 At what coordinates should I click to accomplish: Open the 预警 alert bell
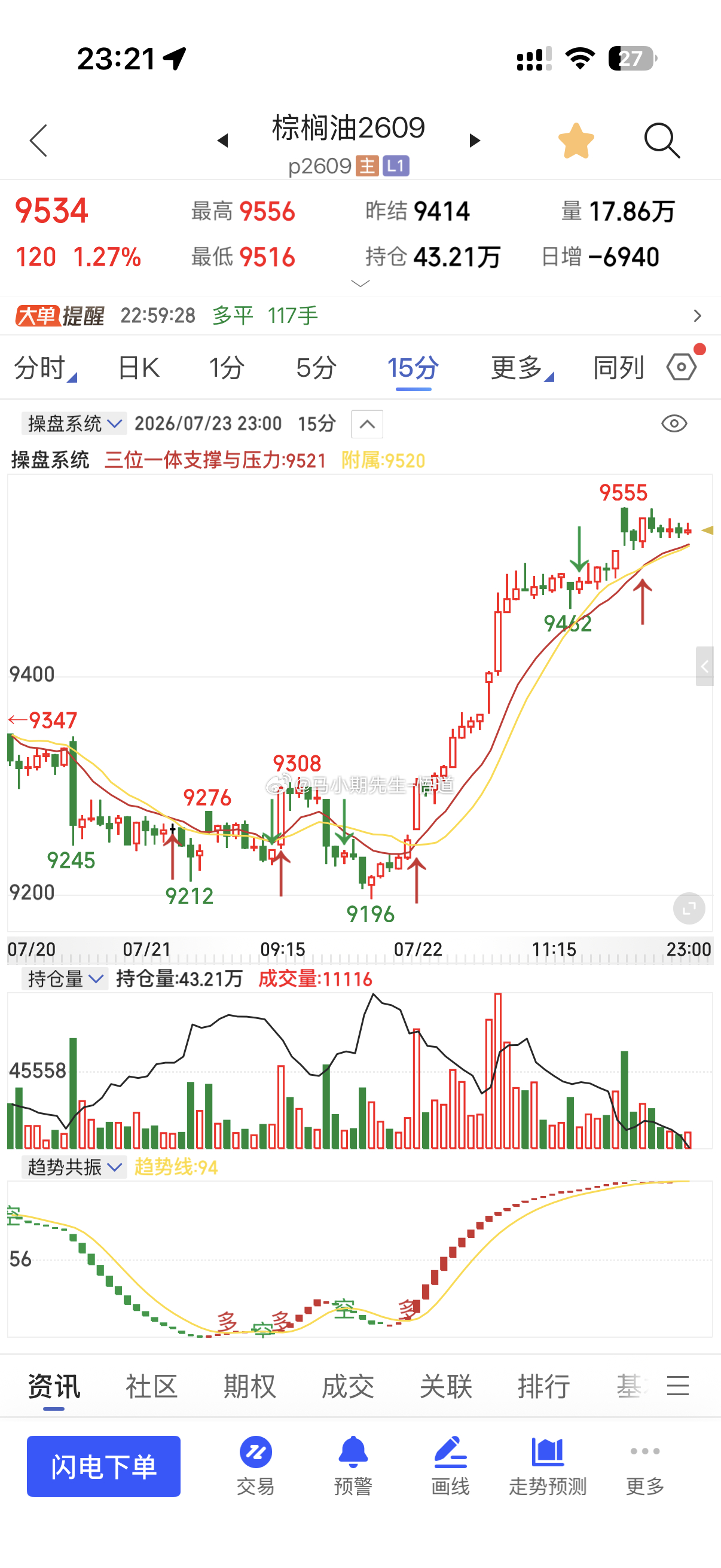click(x=353, y=1466)
